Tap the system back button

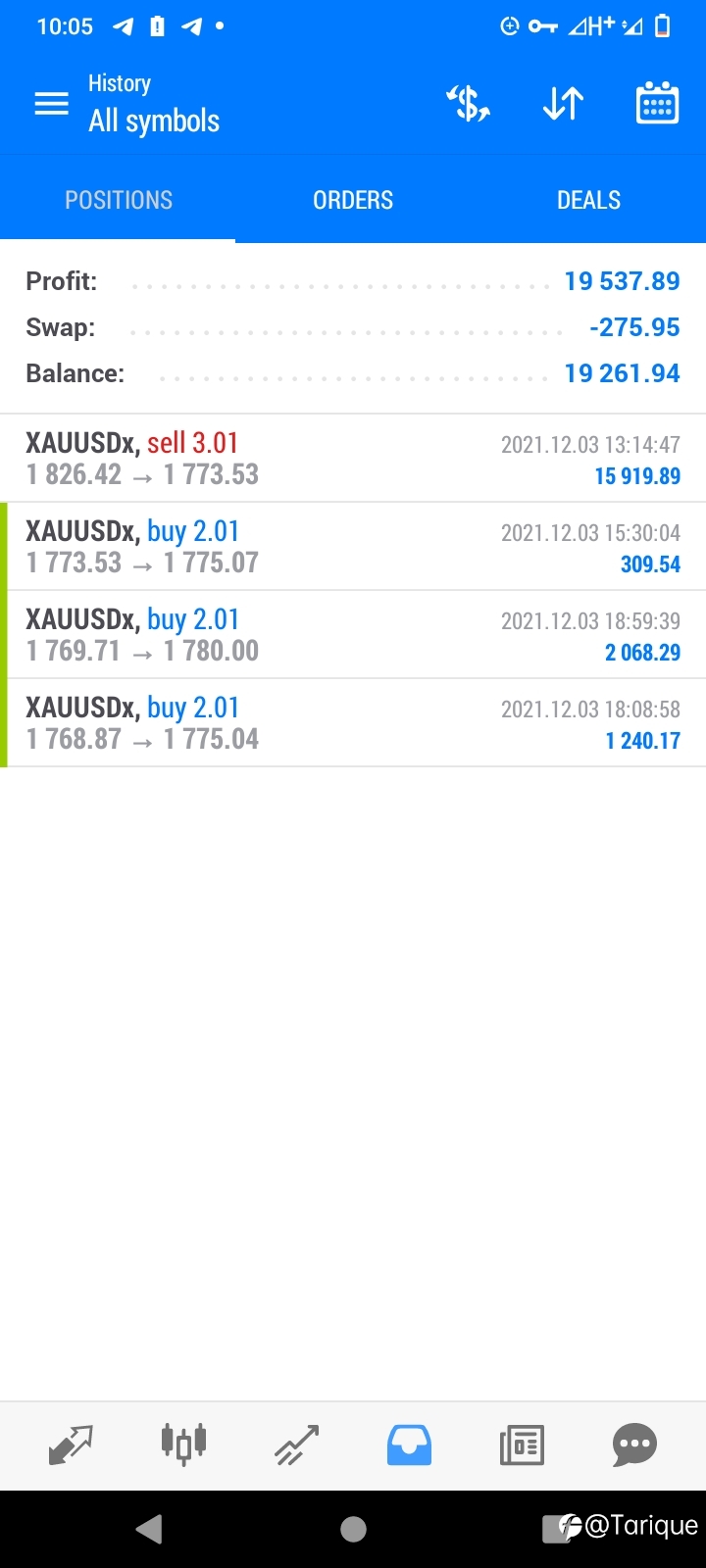[149, 1529]
